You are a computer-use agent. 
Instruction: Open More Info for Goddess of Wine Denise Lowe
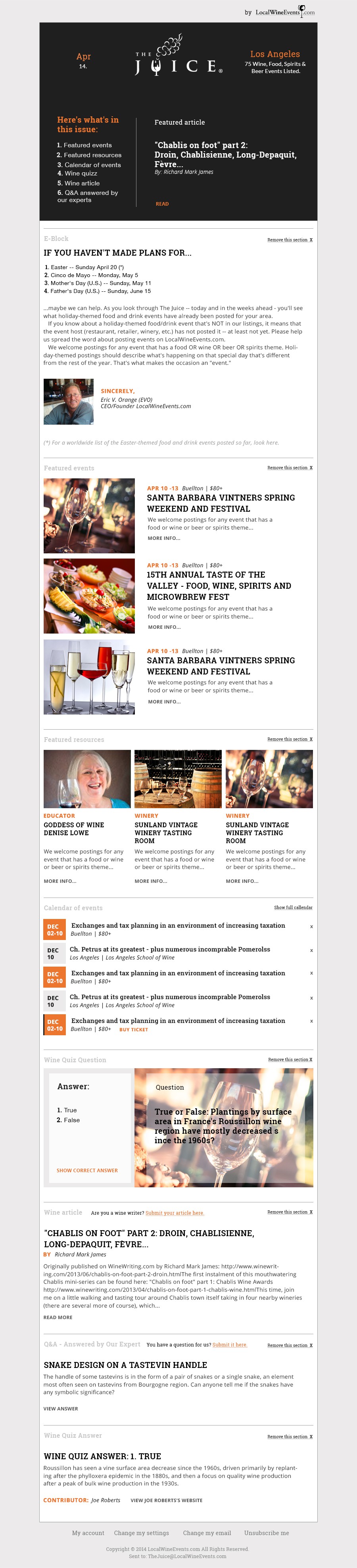coord(59,881)
